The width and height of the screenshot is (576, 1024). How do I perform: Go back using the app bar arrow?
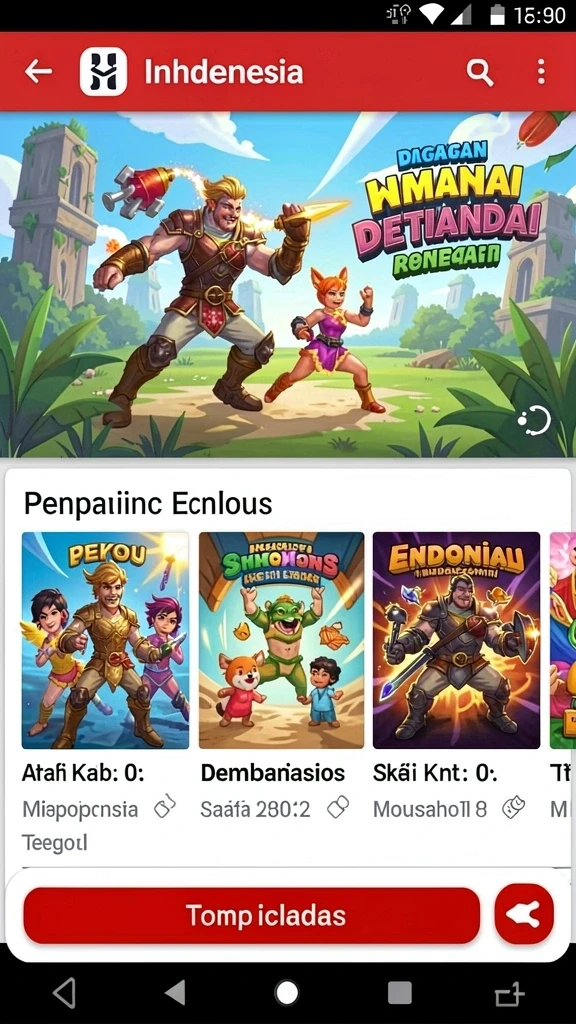click(x=39, y=72)
